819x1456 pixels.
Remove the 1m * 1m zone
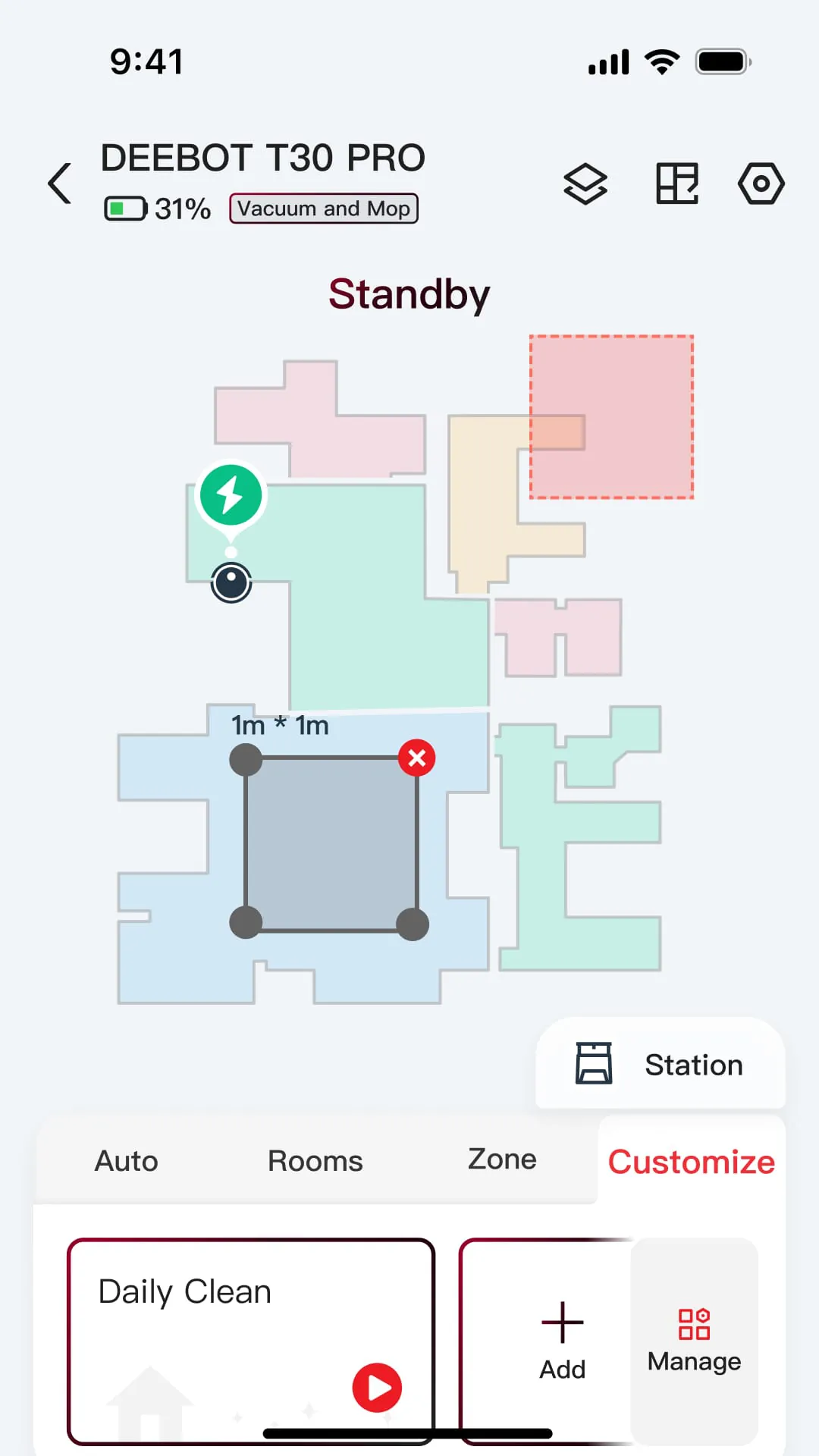(x=416, y=758)
